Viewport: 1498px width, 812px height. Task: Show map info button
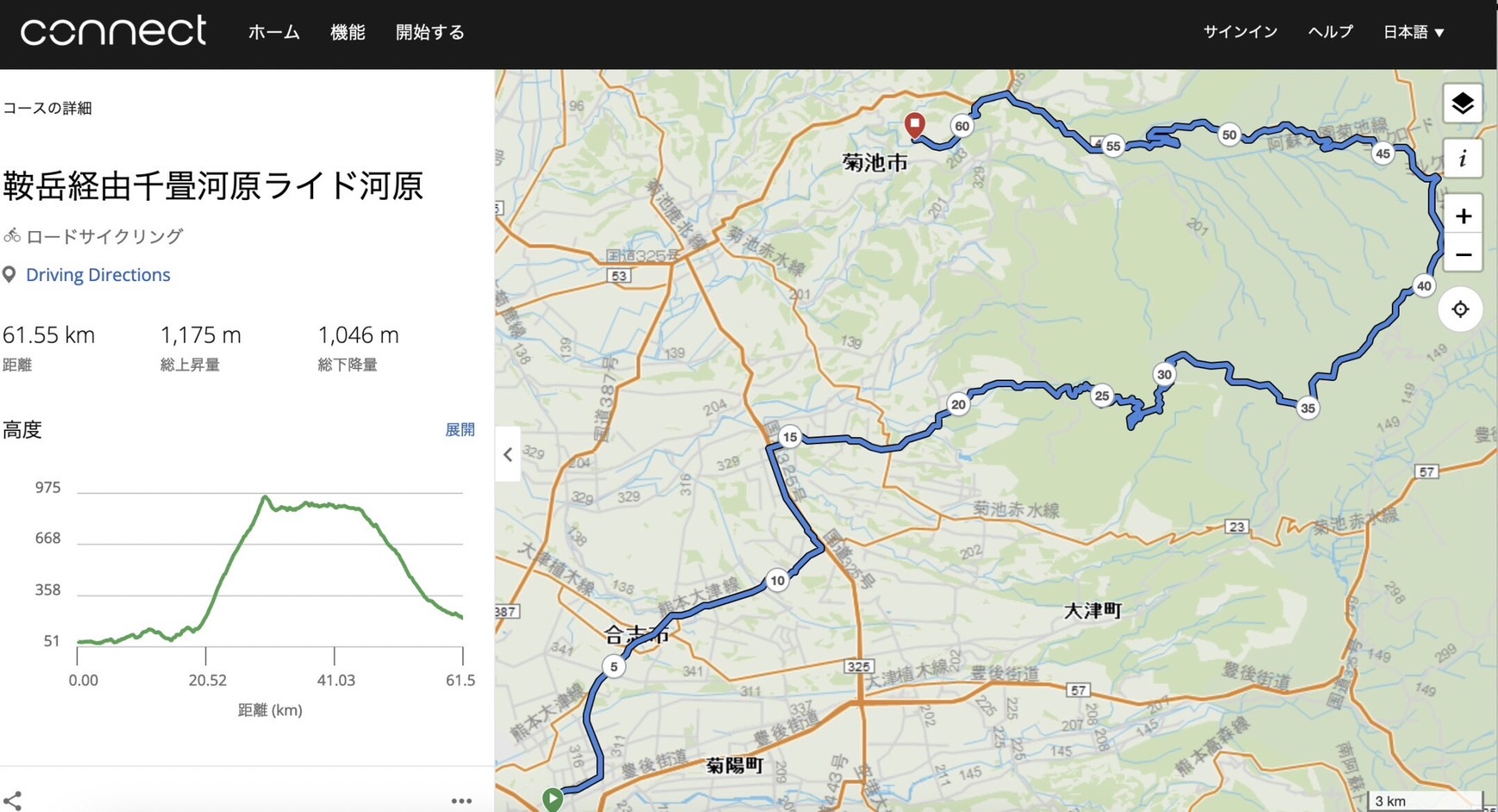pyautogui.click(x=1462, y=159)
